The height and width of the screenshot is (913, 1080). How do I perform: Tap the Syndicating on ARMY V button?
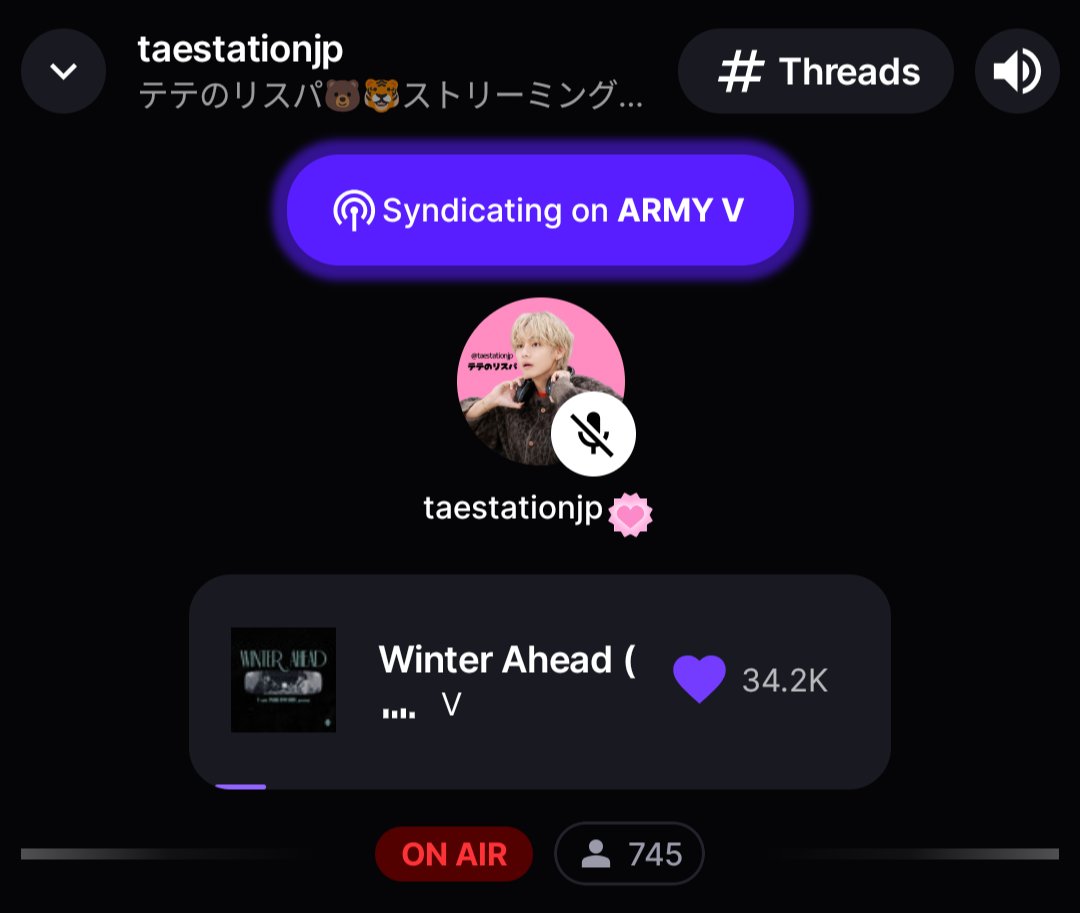(540, 210)
